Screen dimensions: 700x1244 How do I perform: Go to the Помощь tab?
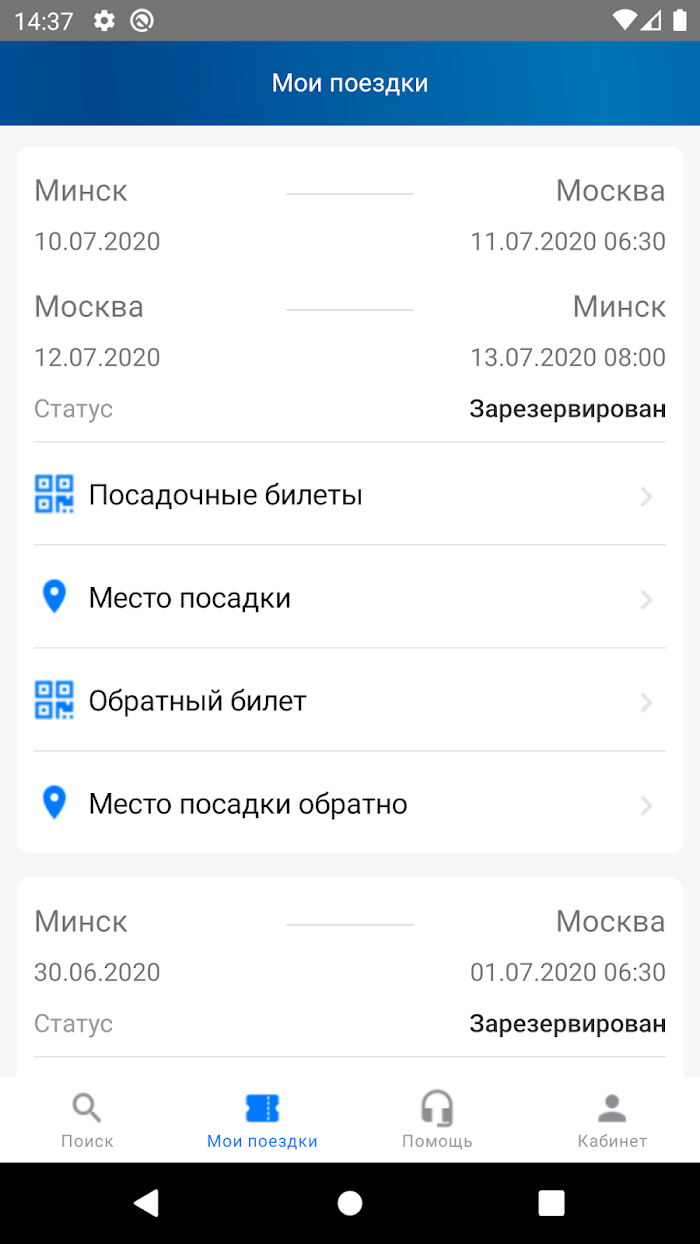tap(437, 1120)
